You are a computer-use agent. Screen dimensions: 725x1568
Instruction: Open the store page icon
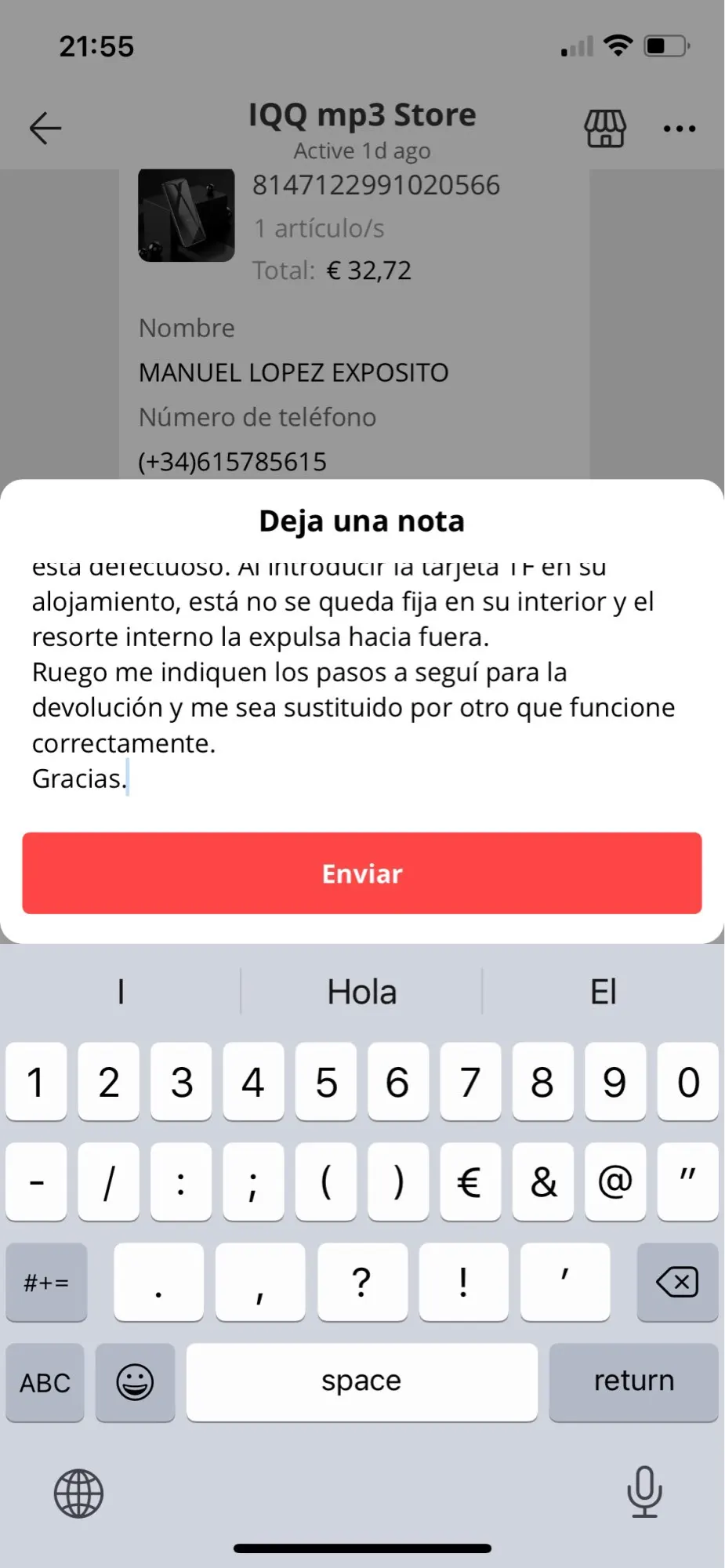tap(605, 129)
